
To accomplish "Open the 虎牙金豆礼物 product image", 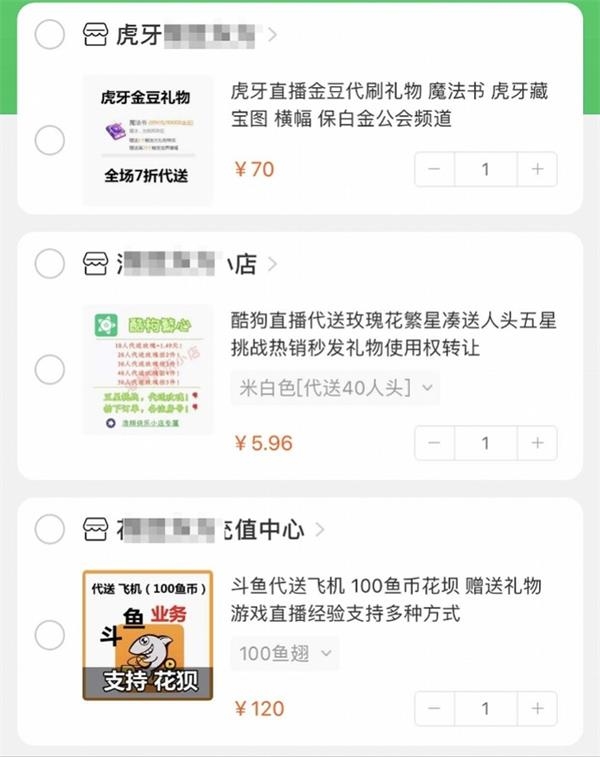I will [148, 141].
